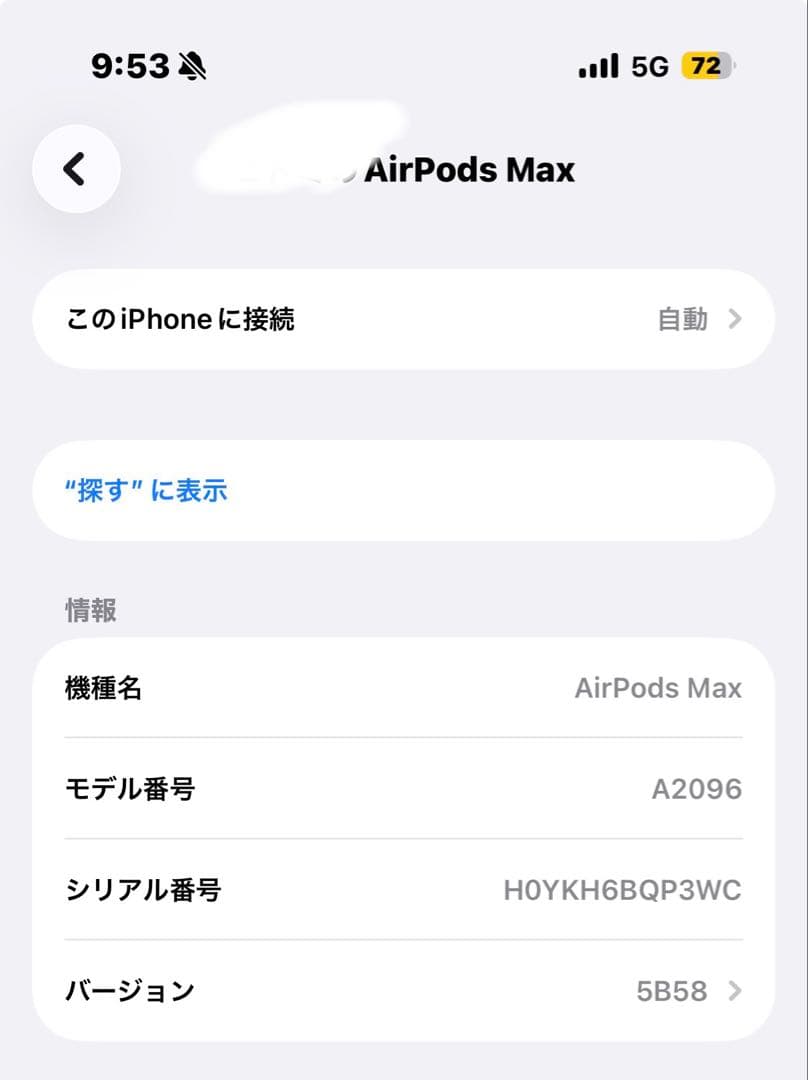808x1080 pixels.
Task: Tap the 5G network indicator
Action: click(x=651, y=67)
